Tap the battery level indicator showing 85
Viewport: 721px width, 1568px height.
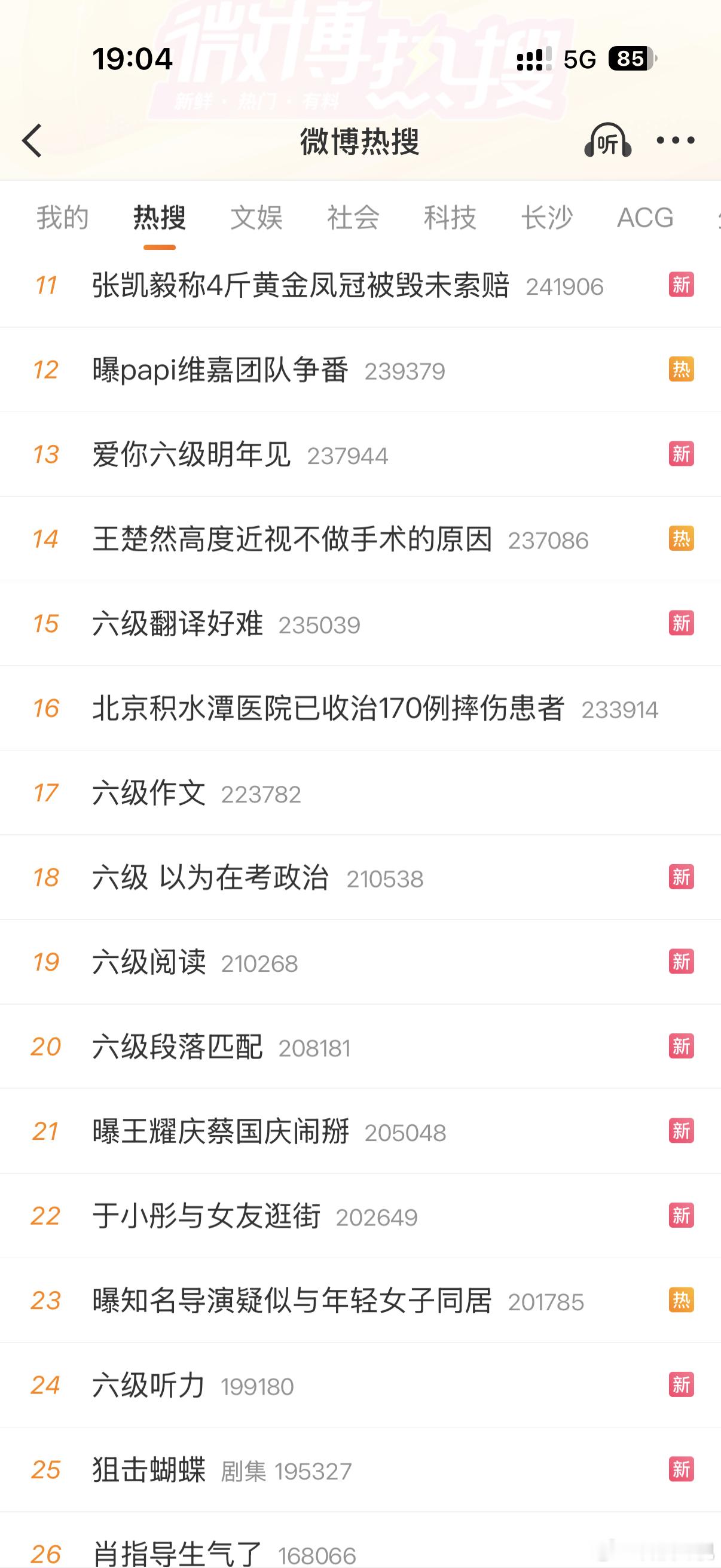[630, 59]
